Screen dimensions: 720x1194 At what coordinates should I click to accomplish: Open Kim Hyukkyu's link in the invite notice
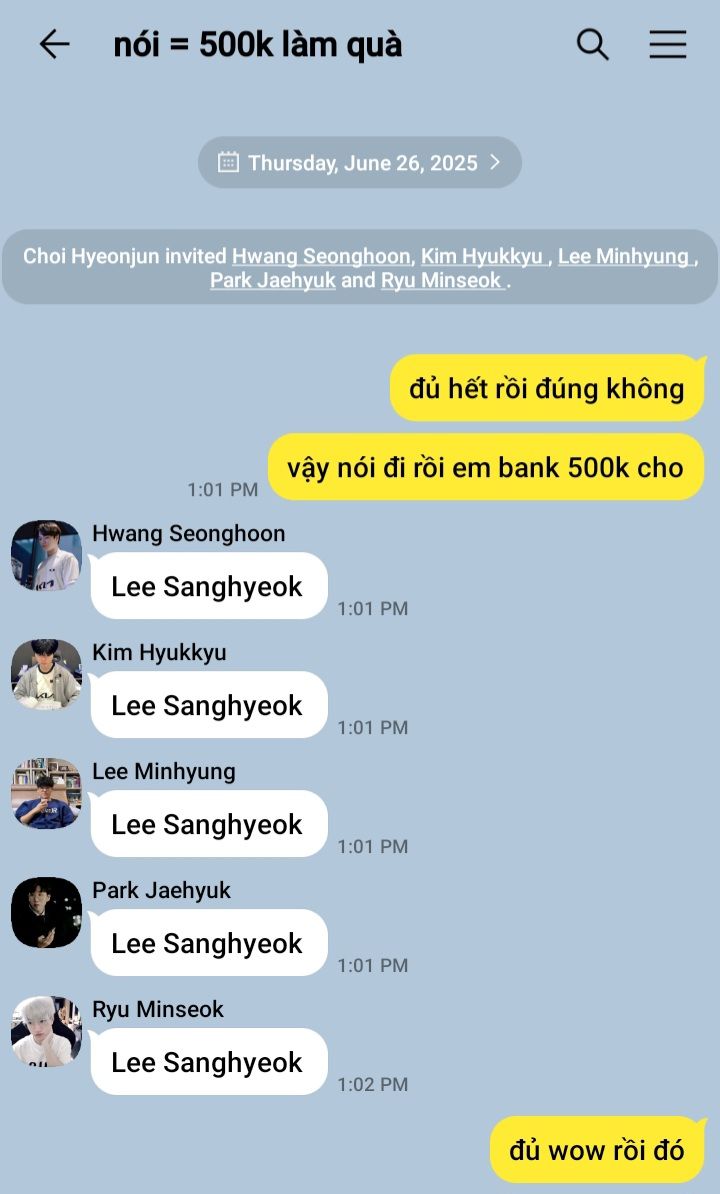(x=483, y=256)
